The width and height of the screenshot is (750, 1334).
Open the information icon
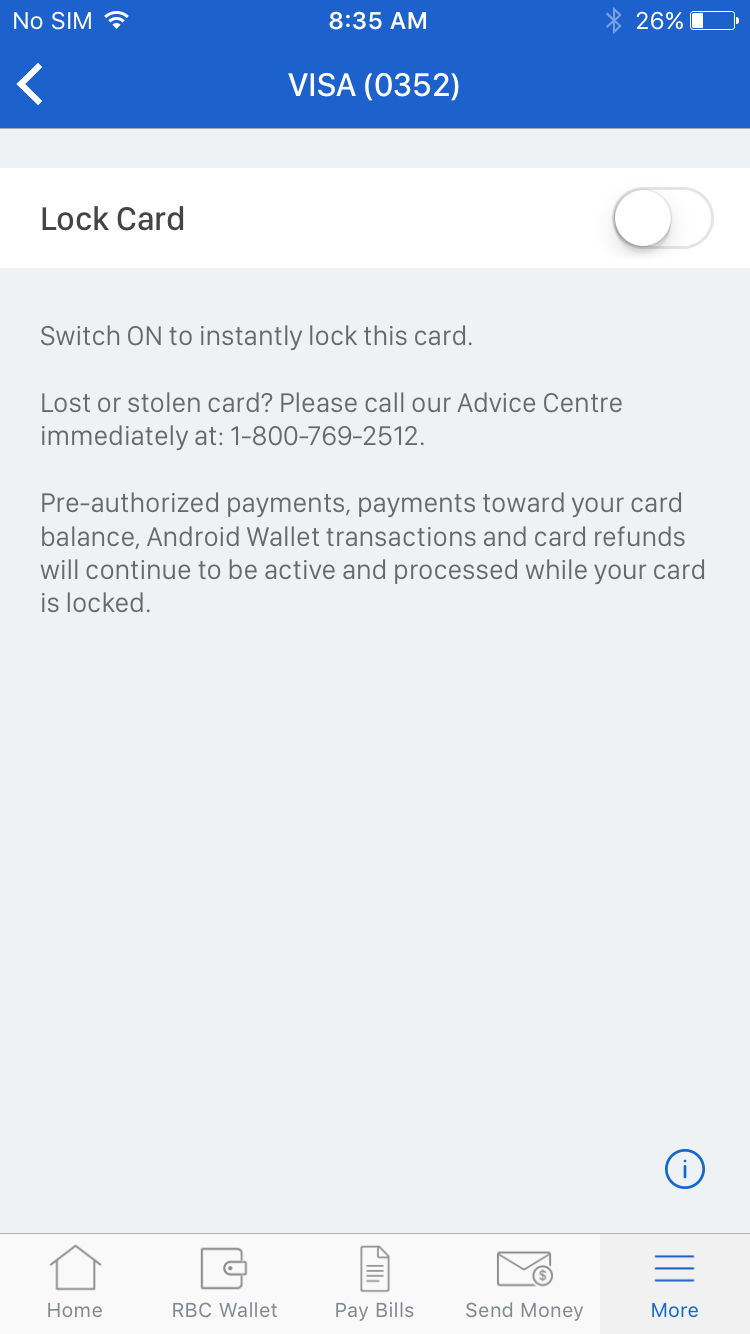coord(685,1168)
